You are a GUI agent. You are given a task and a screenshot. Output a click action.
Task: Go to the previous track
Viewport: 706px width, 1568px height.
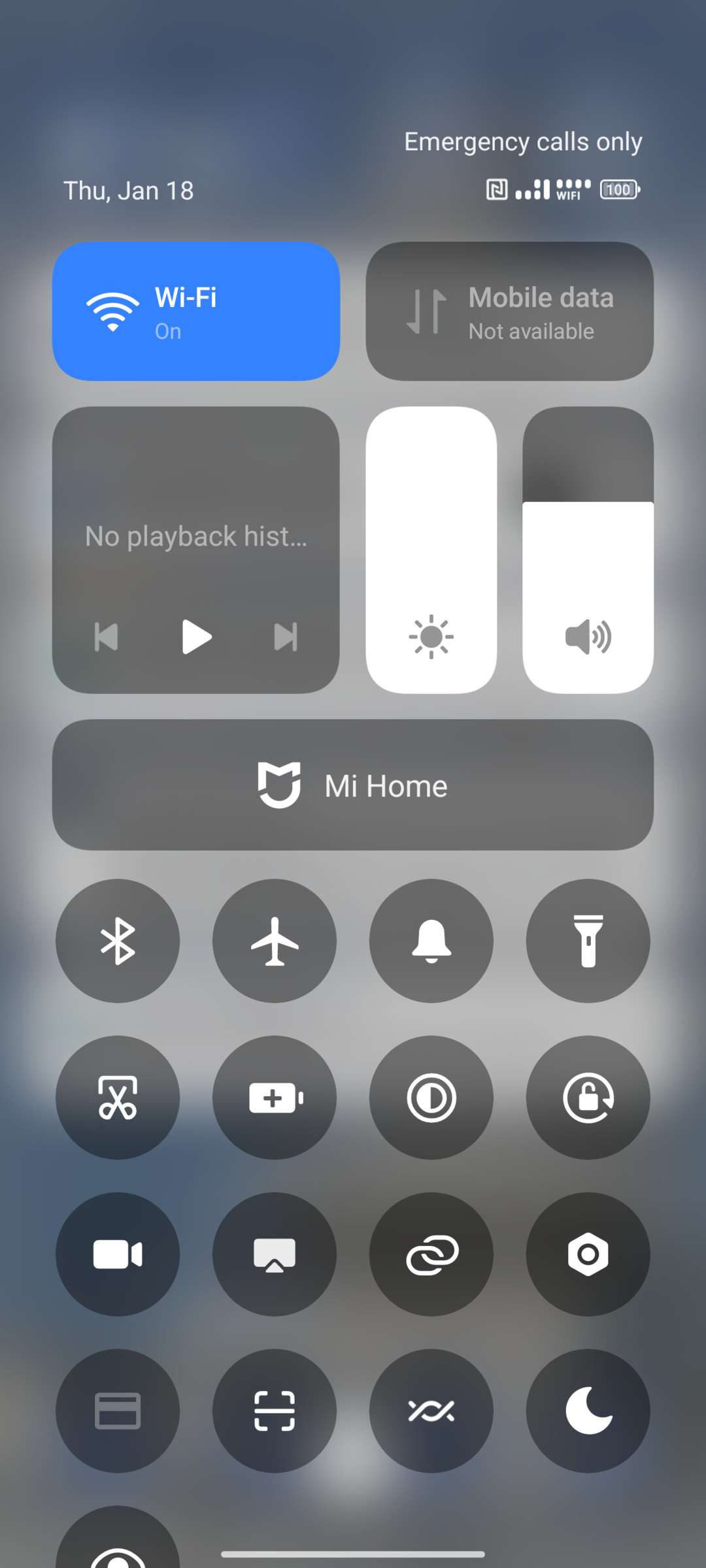[x=107, y=637]
